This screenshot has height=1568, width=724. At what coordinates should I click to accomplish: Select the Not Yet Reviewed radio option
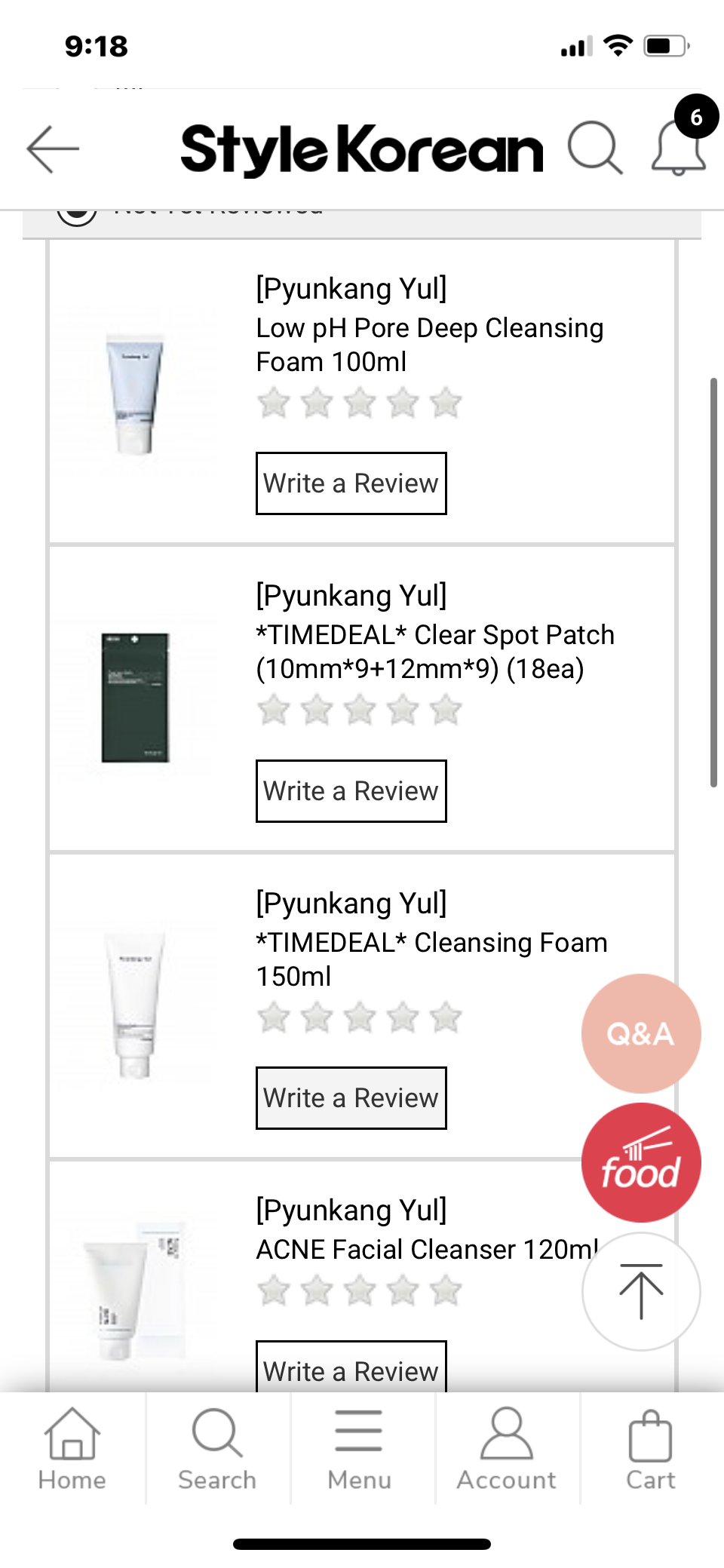tap(77, 215)
